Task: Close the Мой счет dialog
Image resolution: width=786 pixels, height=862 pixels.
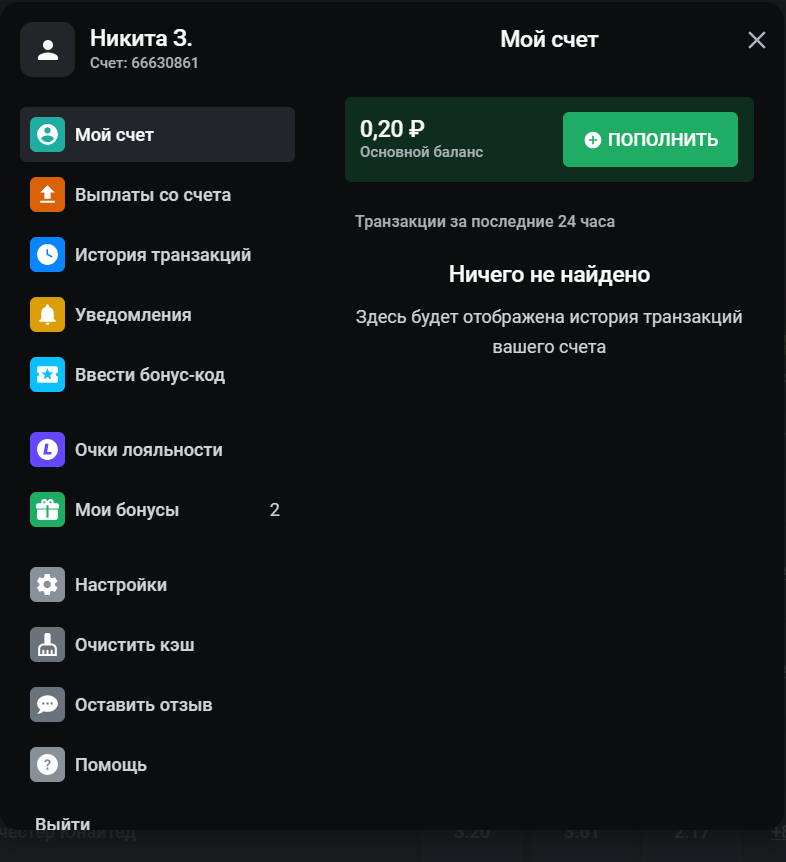Action: (x=757, y=40)
